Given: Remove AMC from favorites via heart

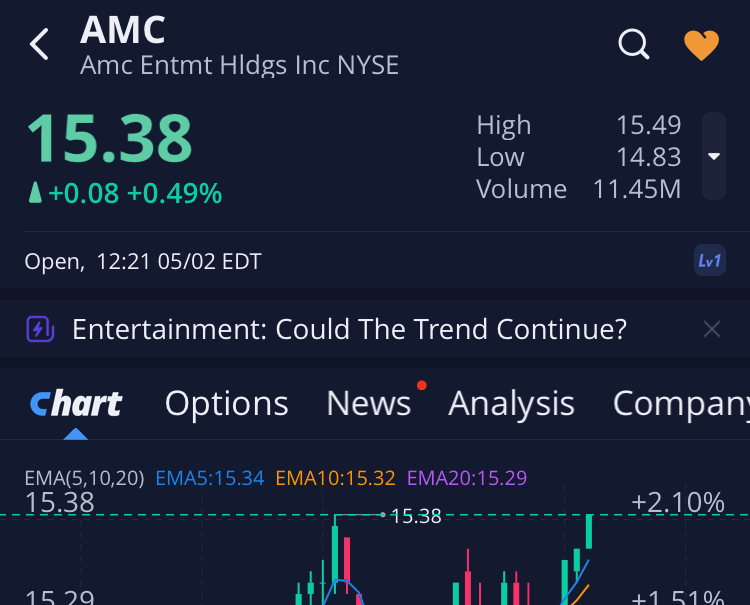Looking at the screenshot, I should point(701,45).
